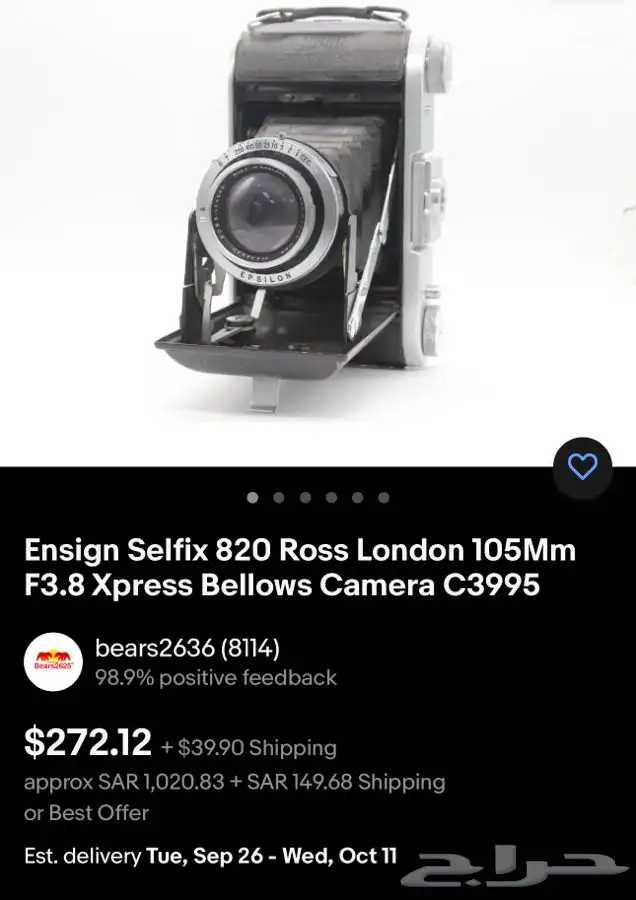Open the Ensign Selfix camera photo
Image resolution: width=636 pixels, height=900 pixels.
(318, 220)
